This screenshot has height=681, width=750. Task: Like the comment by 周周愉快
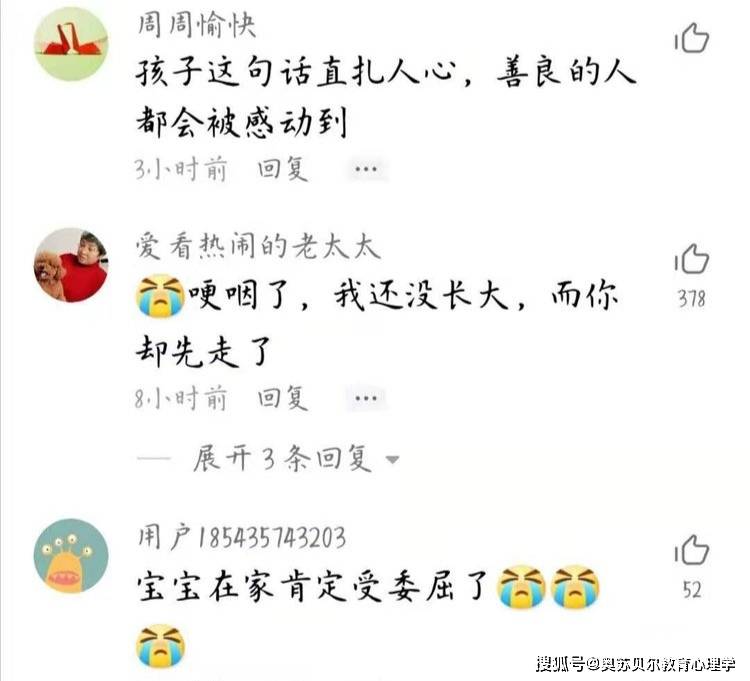point(691,39)
